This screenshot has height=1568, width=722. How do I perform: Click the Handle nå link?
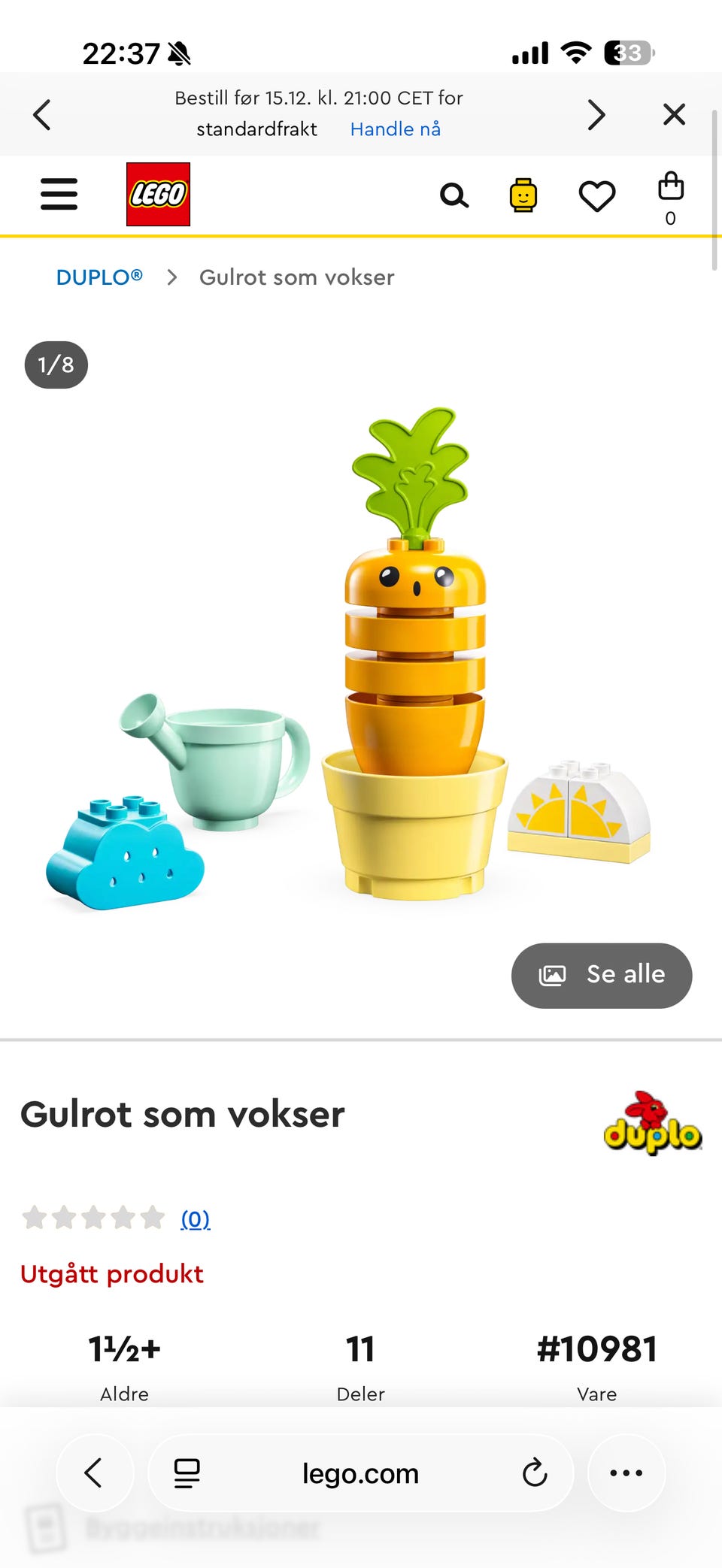(x=396, y=129)
